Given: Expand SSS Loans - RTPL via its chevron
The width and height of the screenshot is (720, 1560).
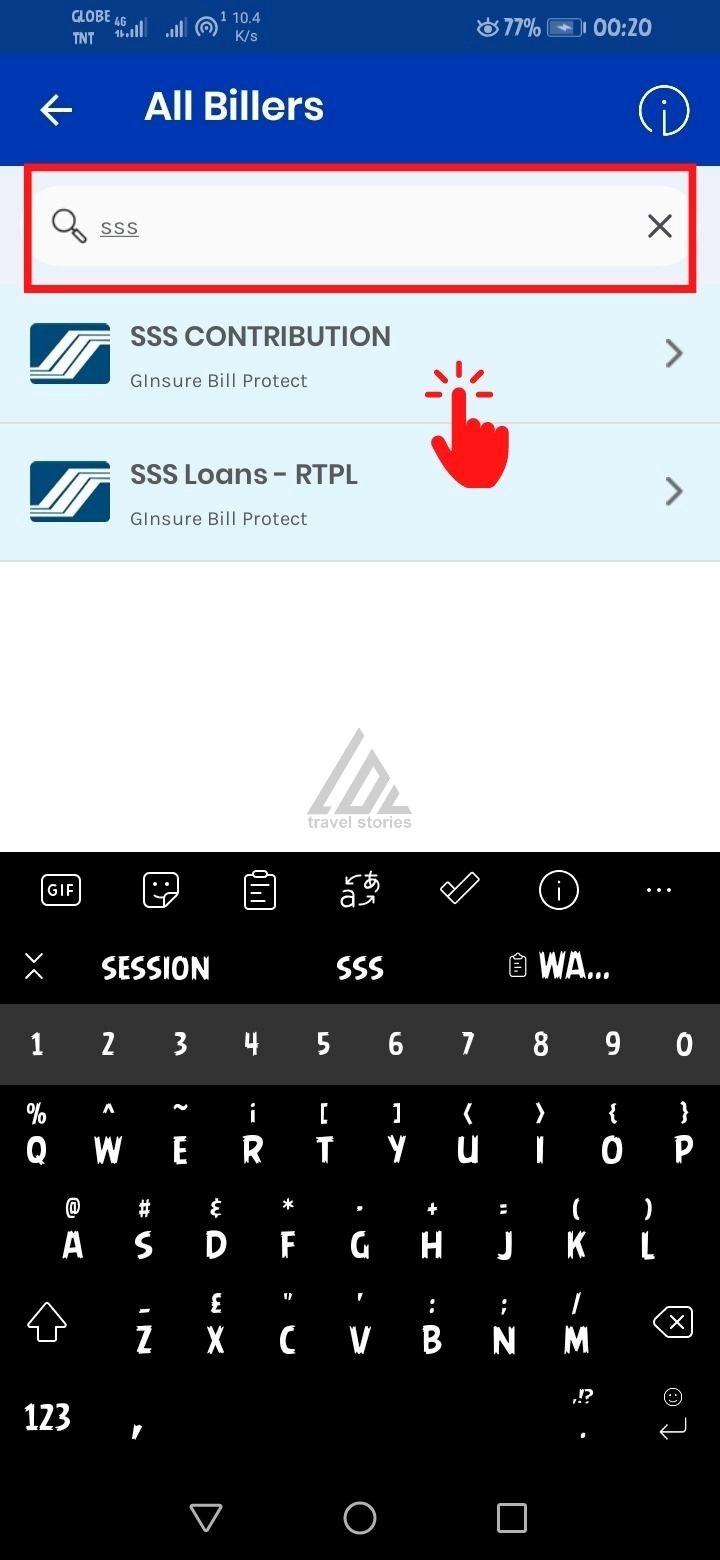Looking at the screenshot, I should tap(674, 491).
